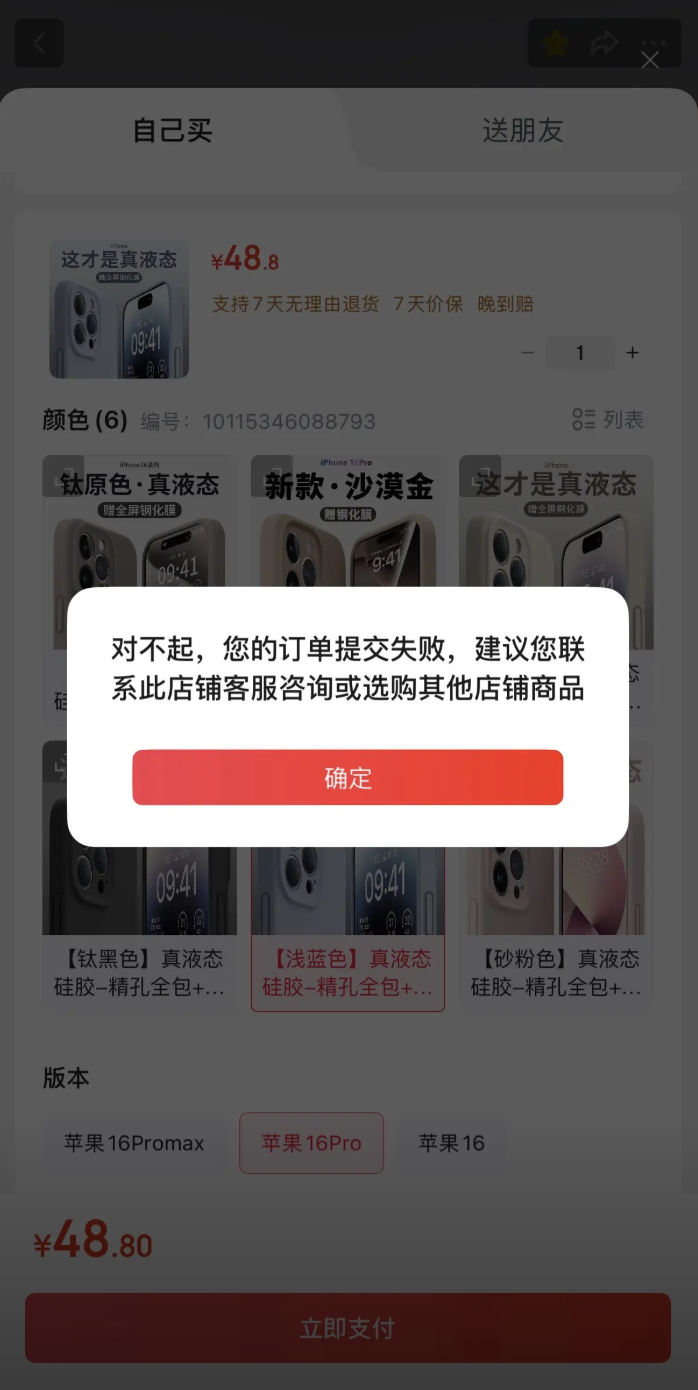The image size is (698, 1390).
Task: Go back using the top-left arrow
Action: 39,43
